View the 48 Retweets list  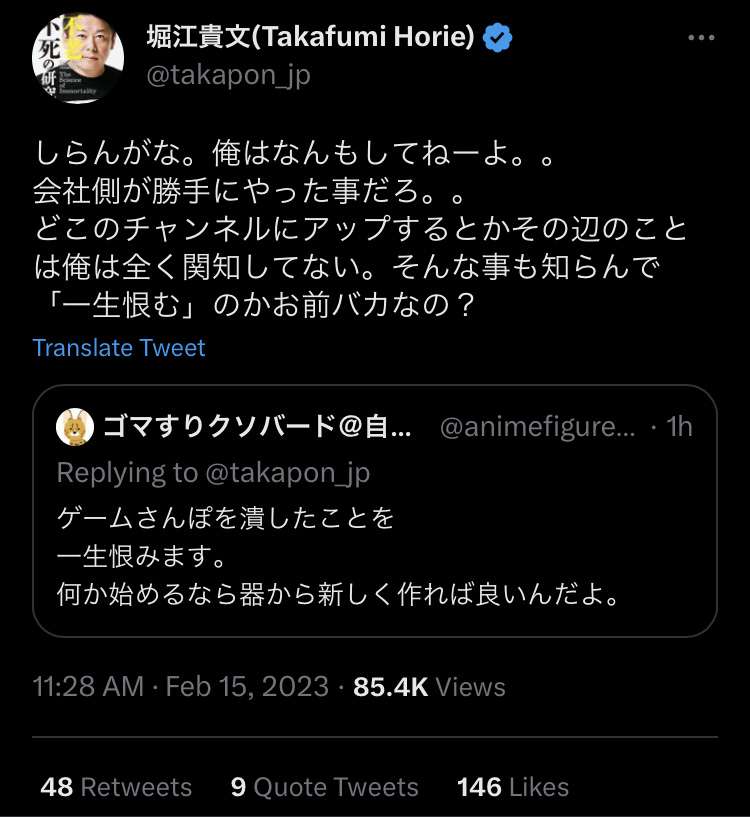[116, 787]
